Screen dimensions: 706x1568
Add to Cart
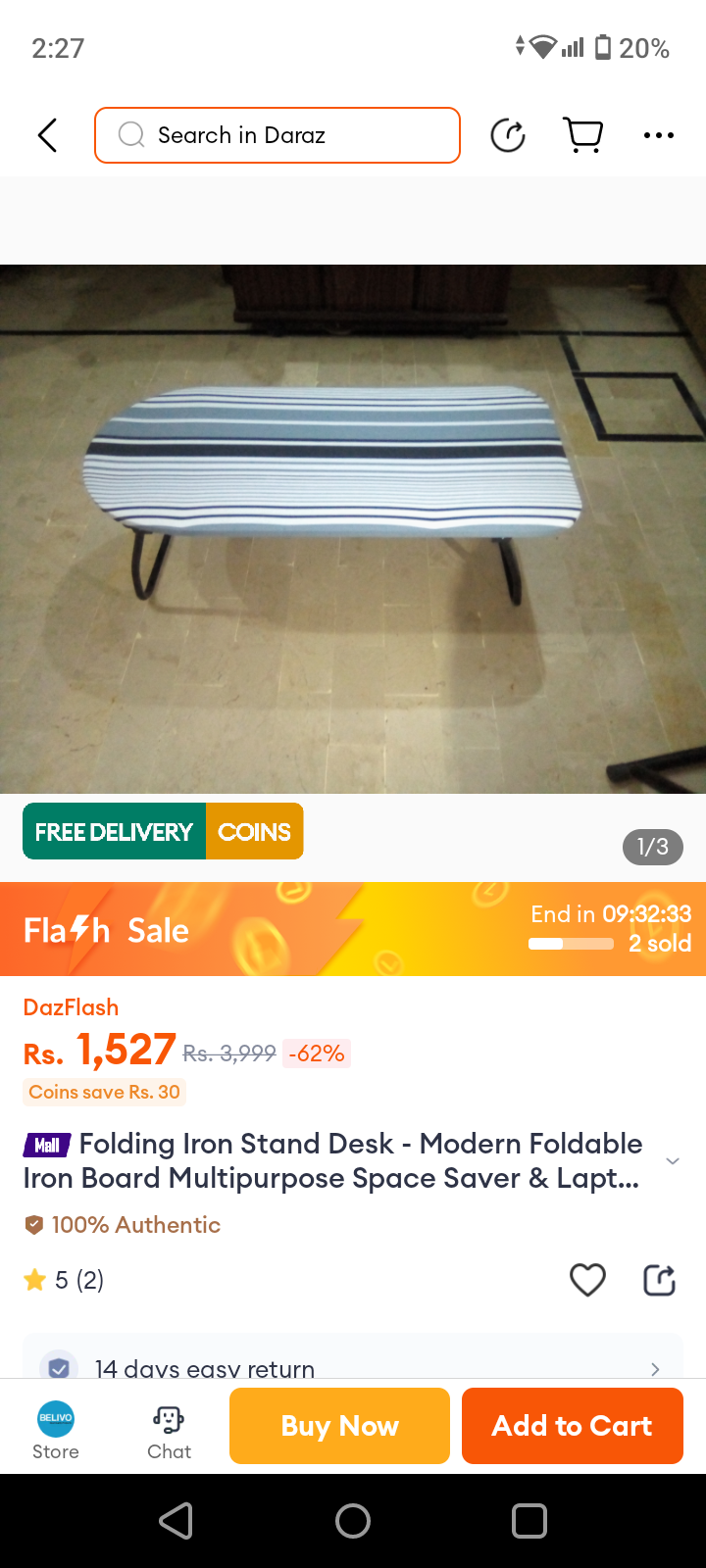(x=572, y=1426)
